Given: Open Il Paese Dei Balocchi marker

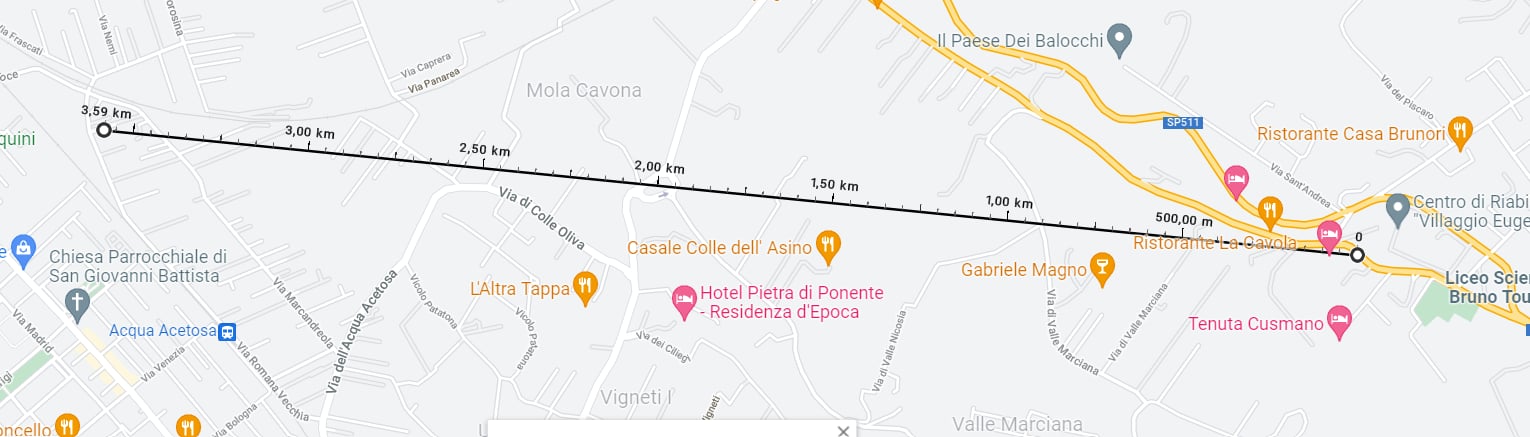Looking at the screenshot, I should pyautogui.click(x=1121, y=40).
